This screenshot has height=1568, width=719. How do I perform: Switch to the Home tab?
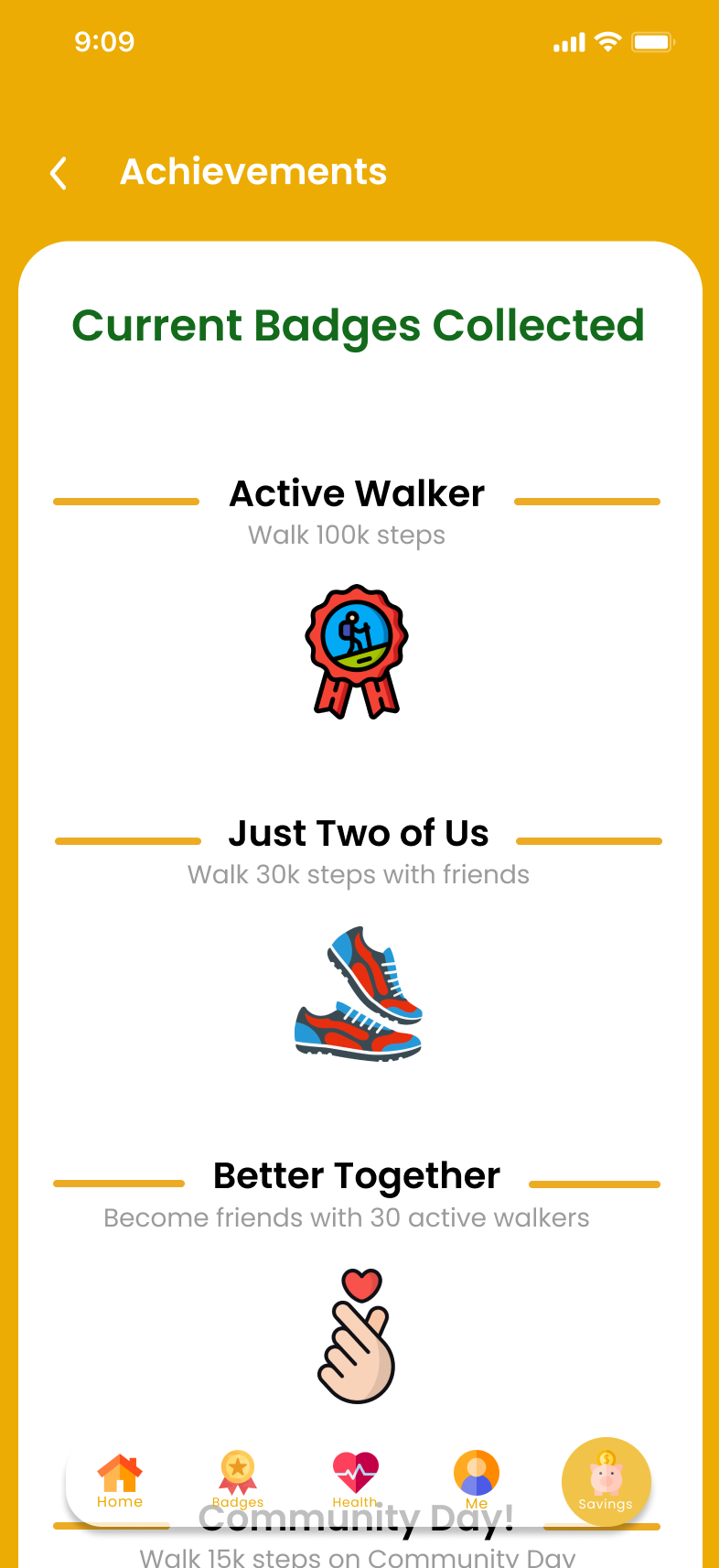point(120,1481)
